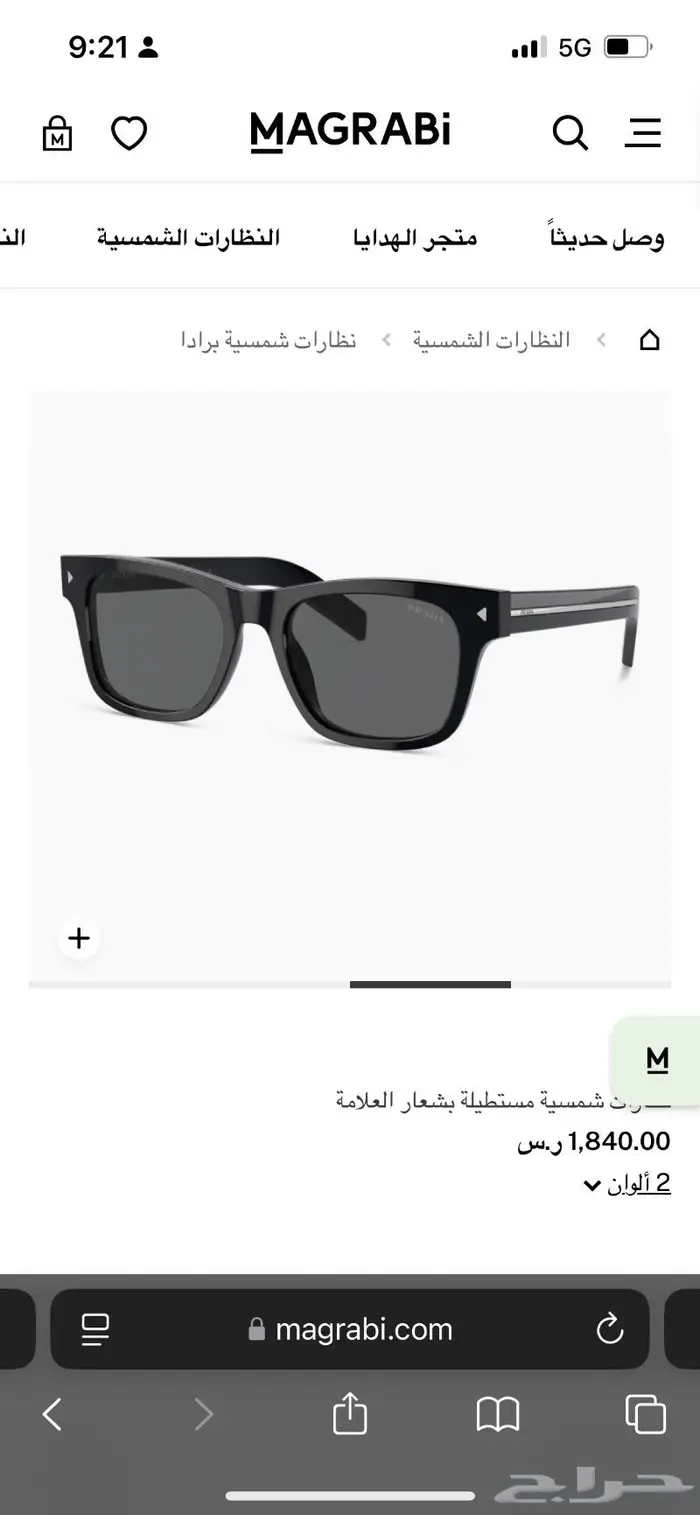This screenshot has width=700, height=1515.
Task: Reload the page
Action: tap(609, 1329)
